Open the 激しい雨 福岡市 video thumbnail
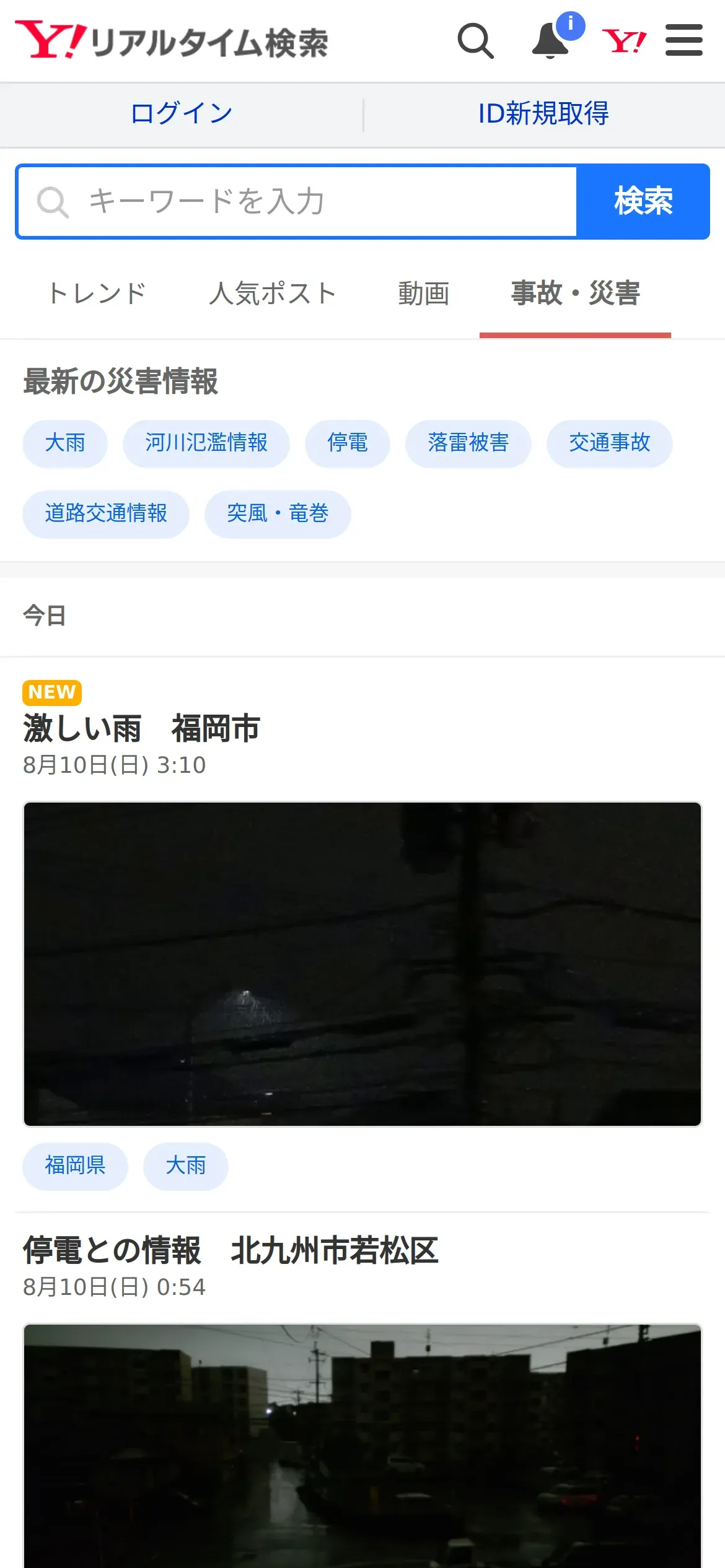Viewport: 725px width, 1568px height. click(x=362, y=964)
